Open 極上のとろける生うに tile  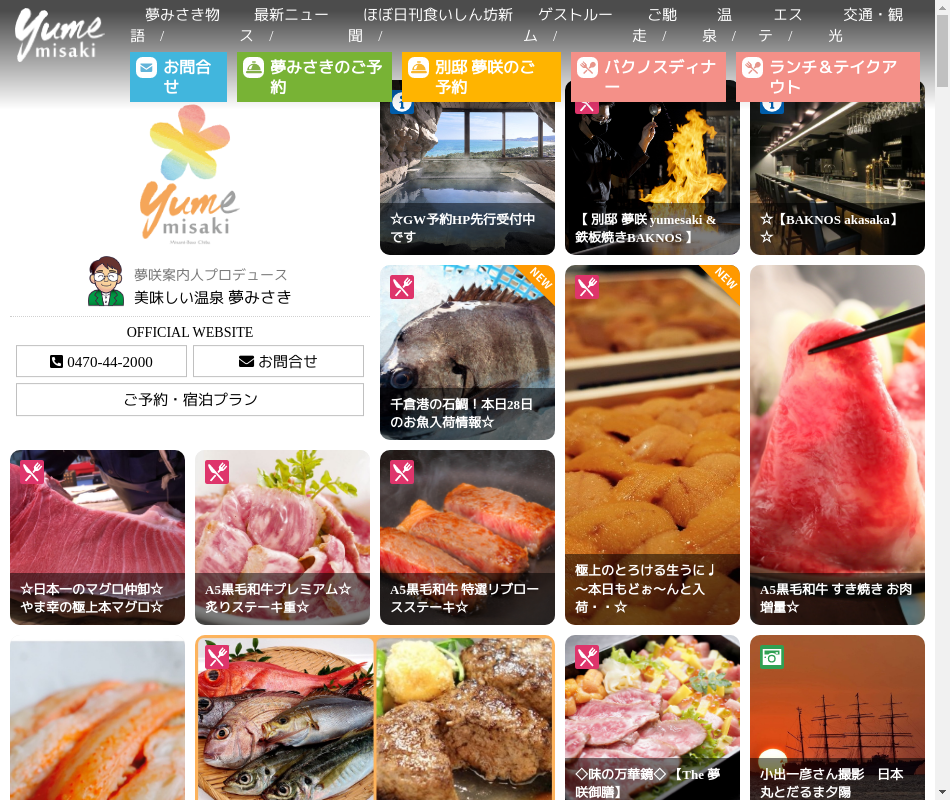[x=652, y=445]
